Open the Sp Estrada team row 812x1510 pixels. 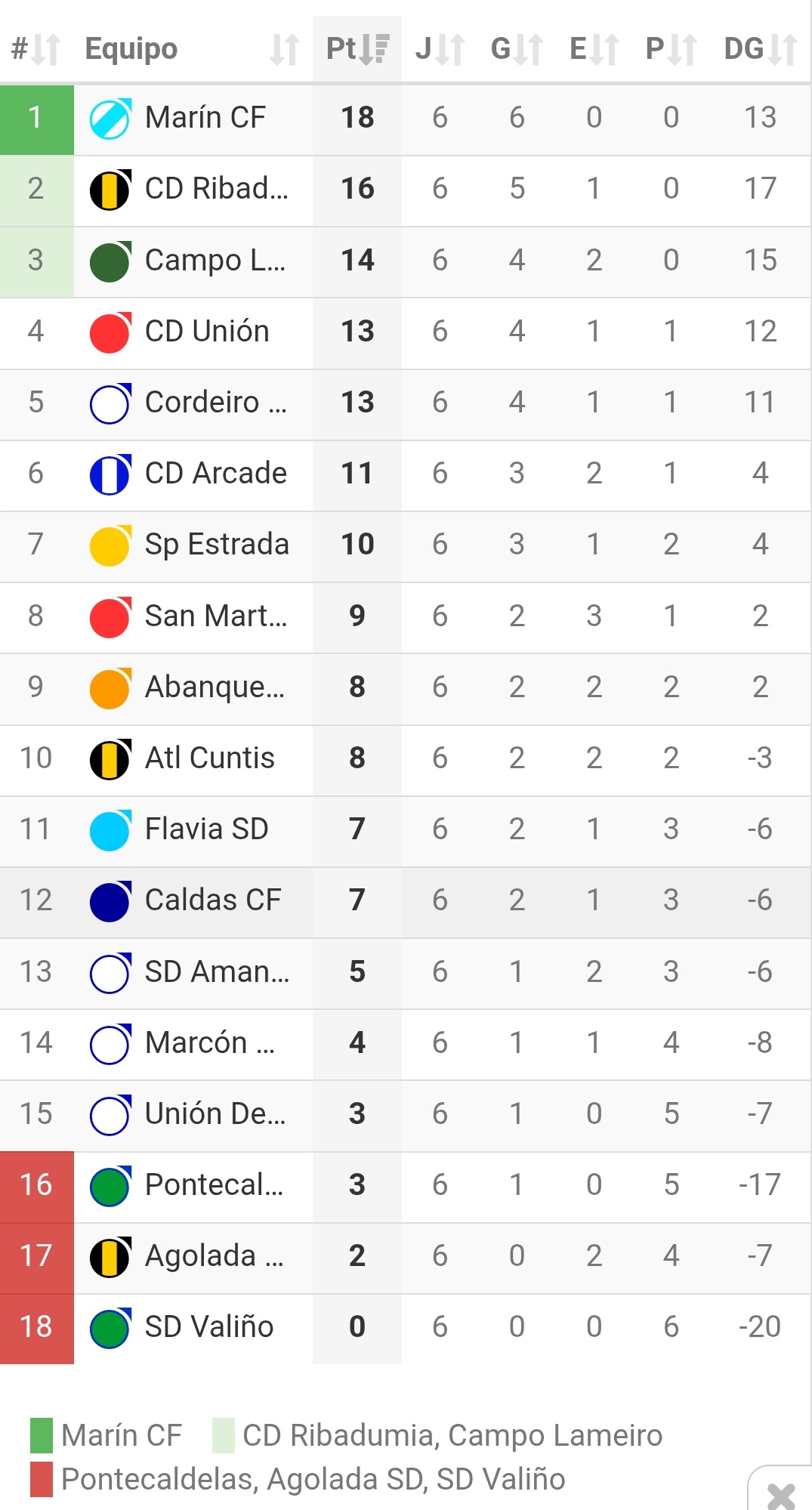tap(217, 545)
